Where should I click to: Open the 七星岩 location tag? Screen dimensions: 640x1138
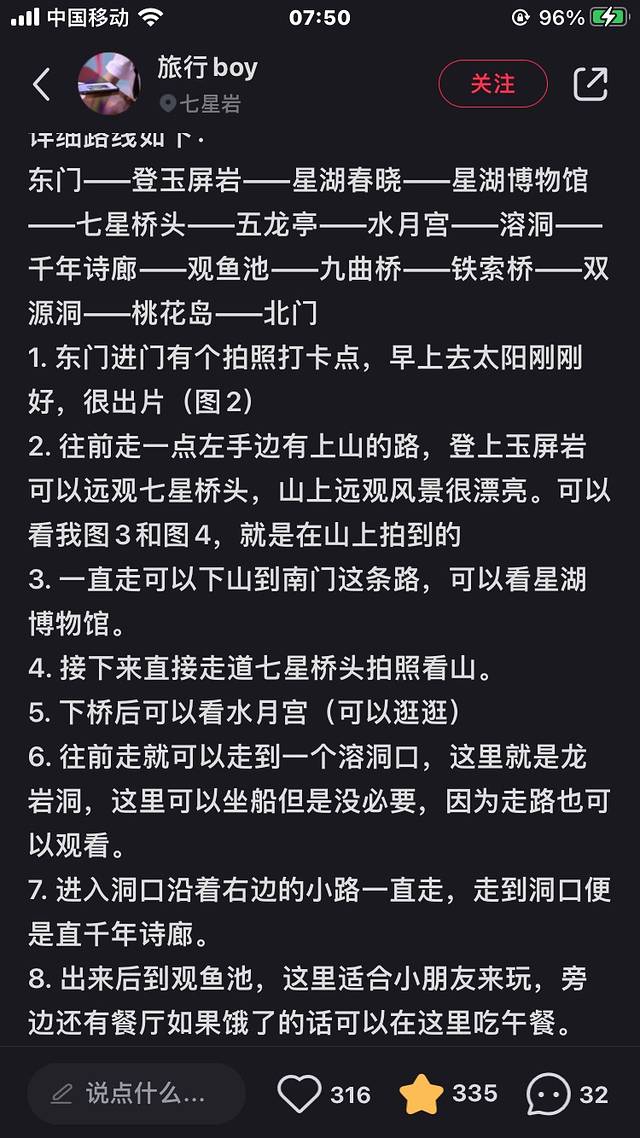[200, 104]
